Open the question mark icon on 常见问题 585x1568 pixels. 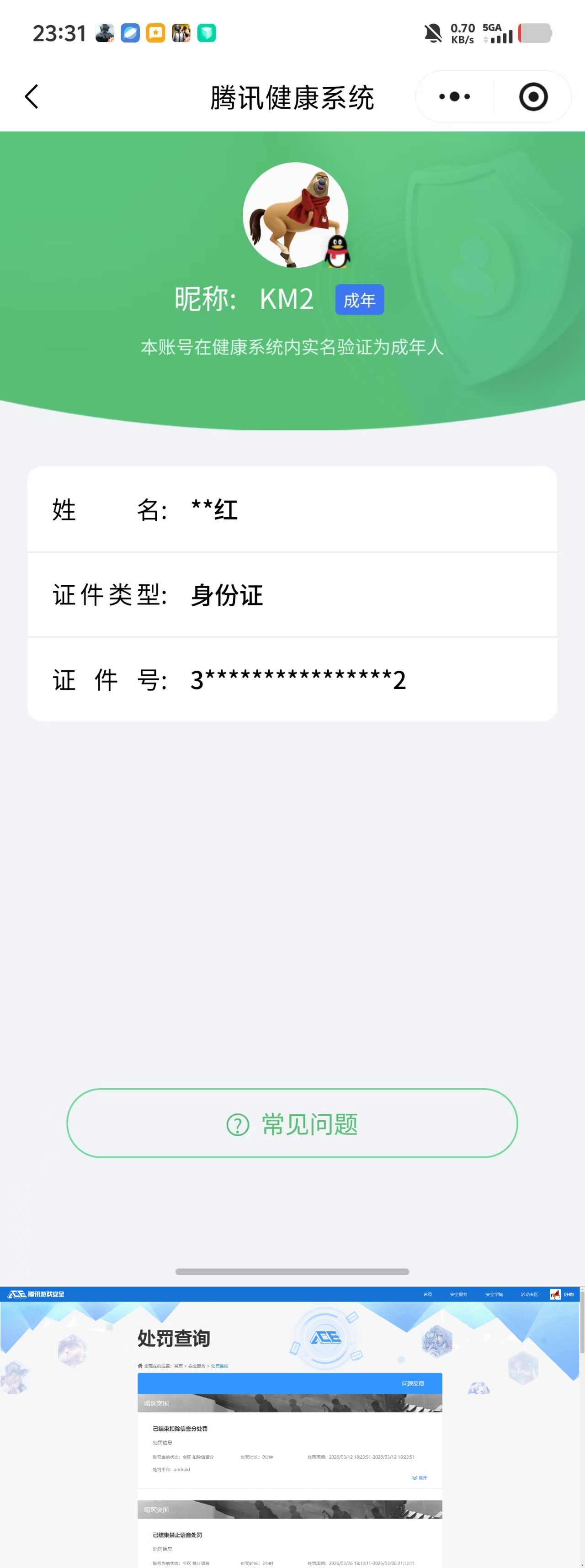tap(239, 1123)
